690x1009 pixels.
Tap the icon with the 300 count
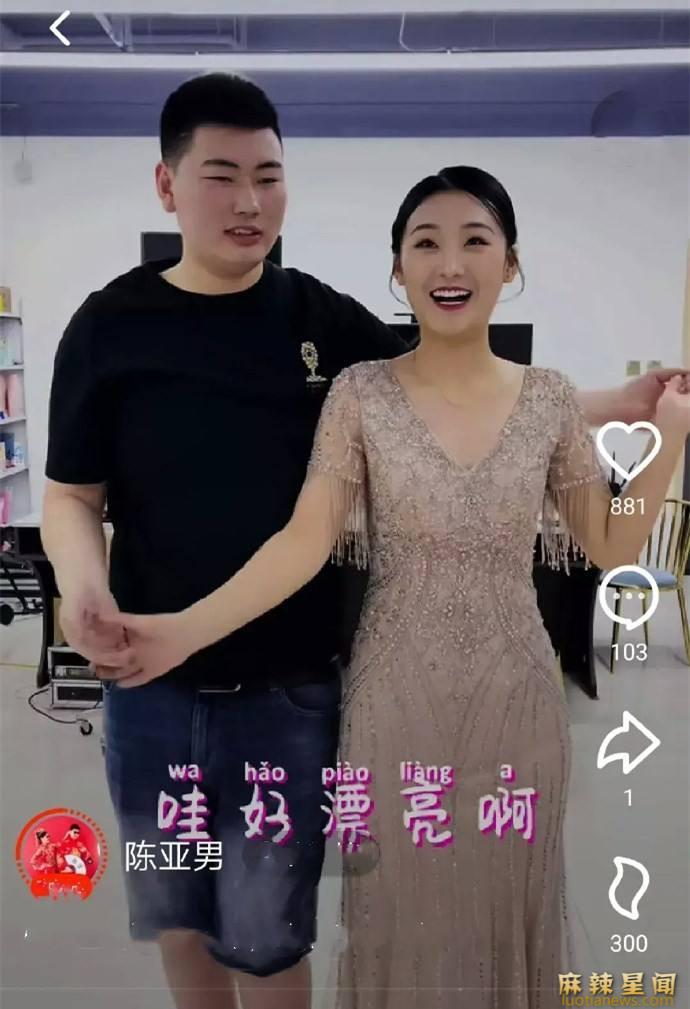[628, 888]
